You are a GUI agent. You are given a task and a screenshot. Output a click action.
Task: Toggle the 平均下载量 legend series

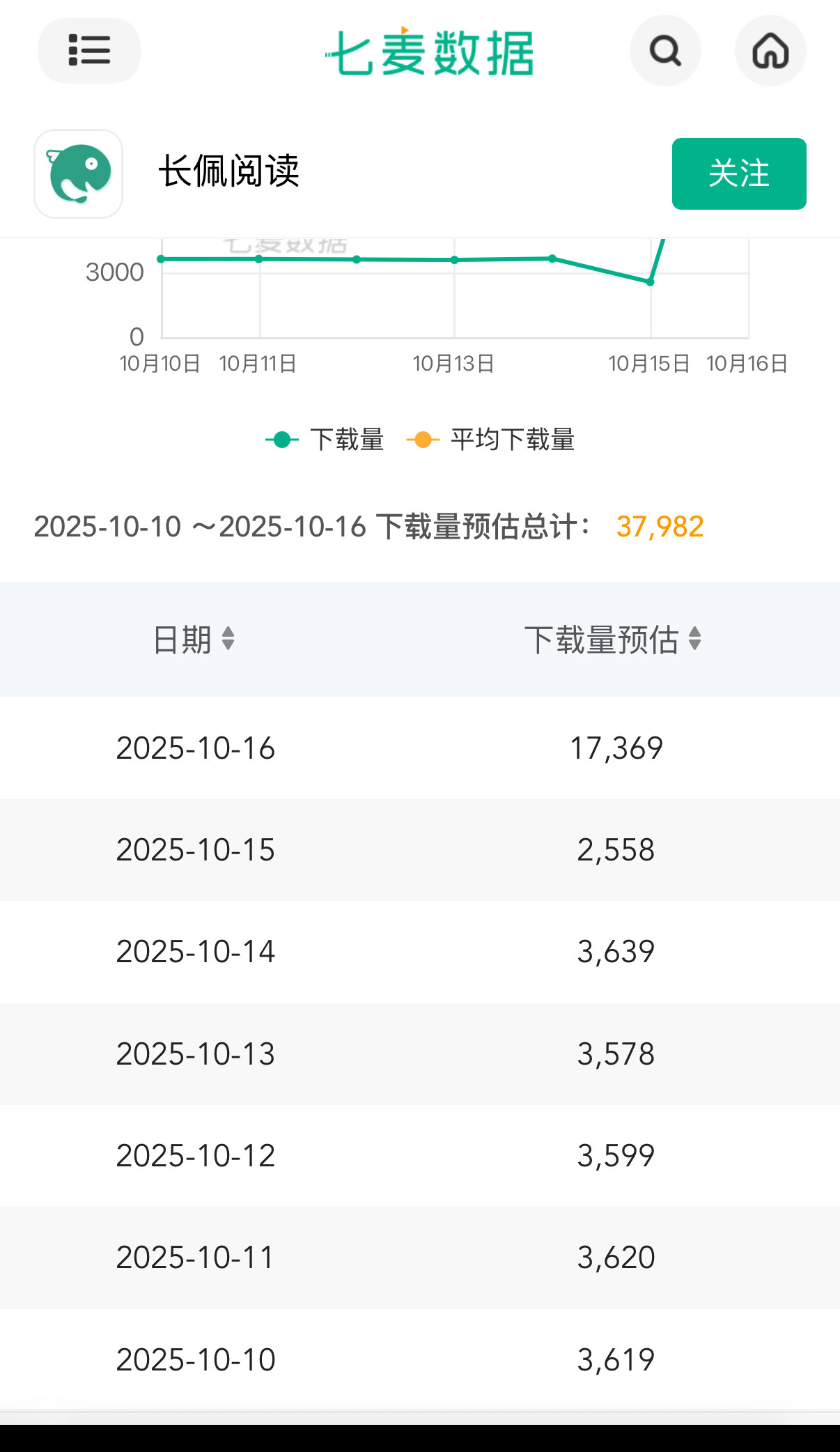pos(491,440)
